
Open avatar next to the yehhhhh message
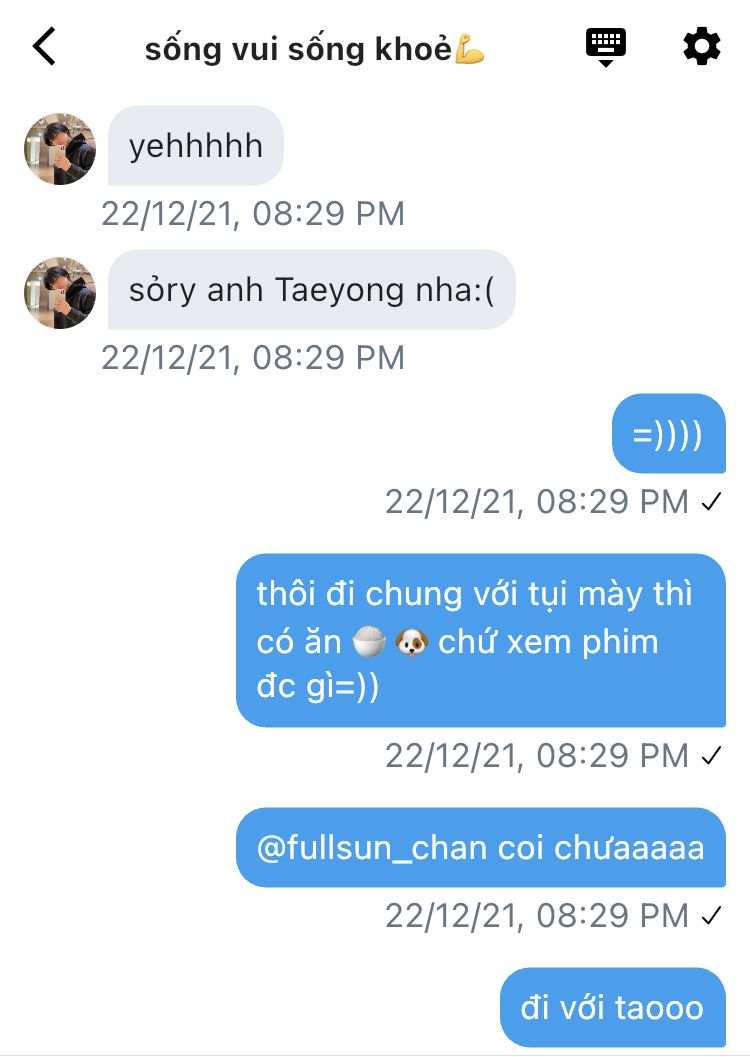point(60,149)
